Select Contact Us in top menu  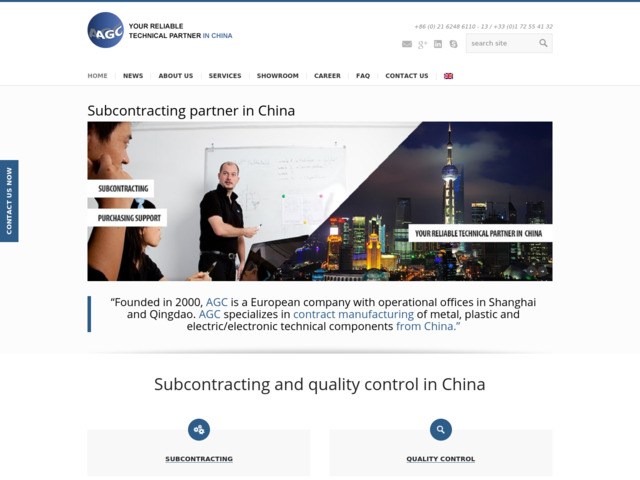[x=406, y=76]
